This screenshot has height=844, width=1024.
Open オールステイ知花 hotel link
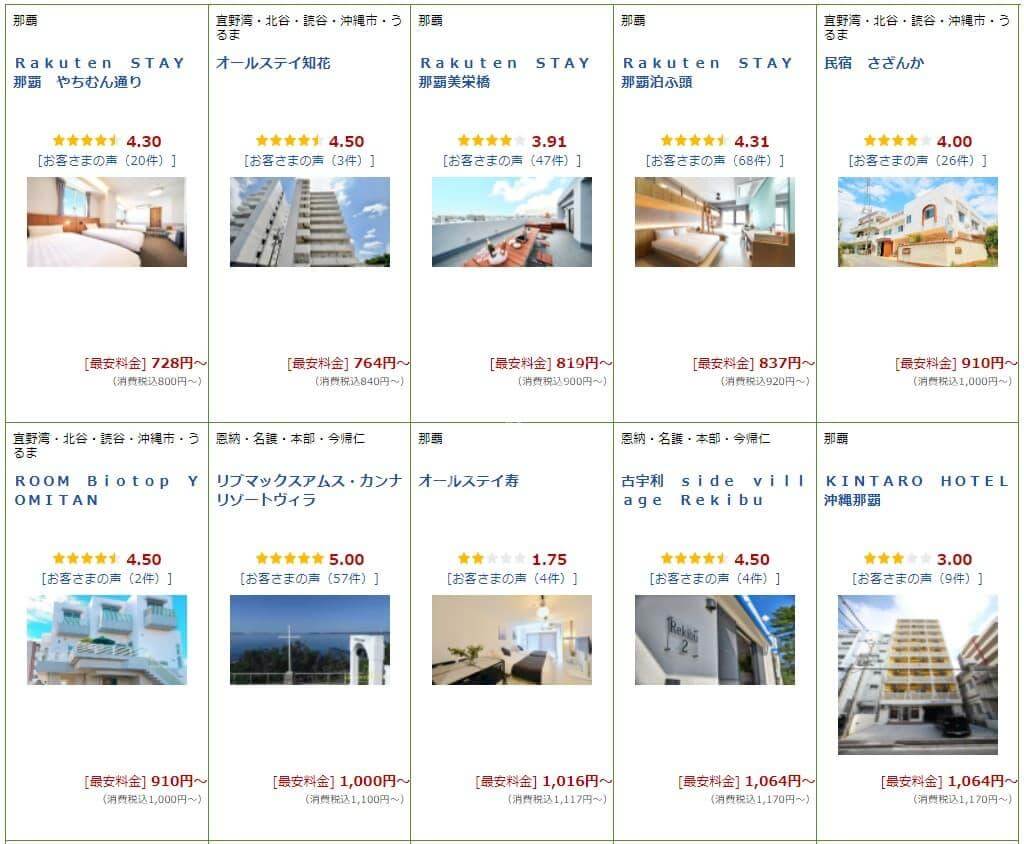point(273,63)
